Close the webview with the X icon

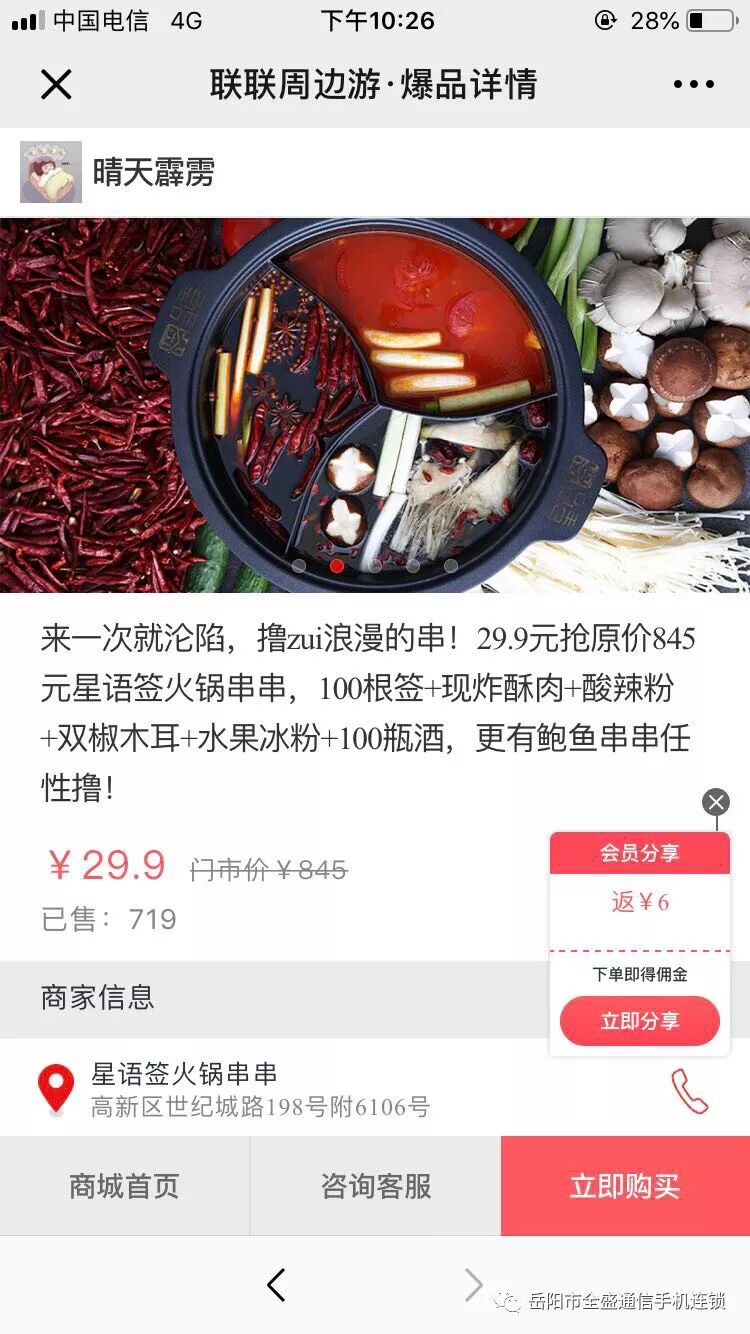pyautogui.click(x=56, y=85)
